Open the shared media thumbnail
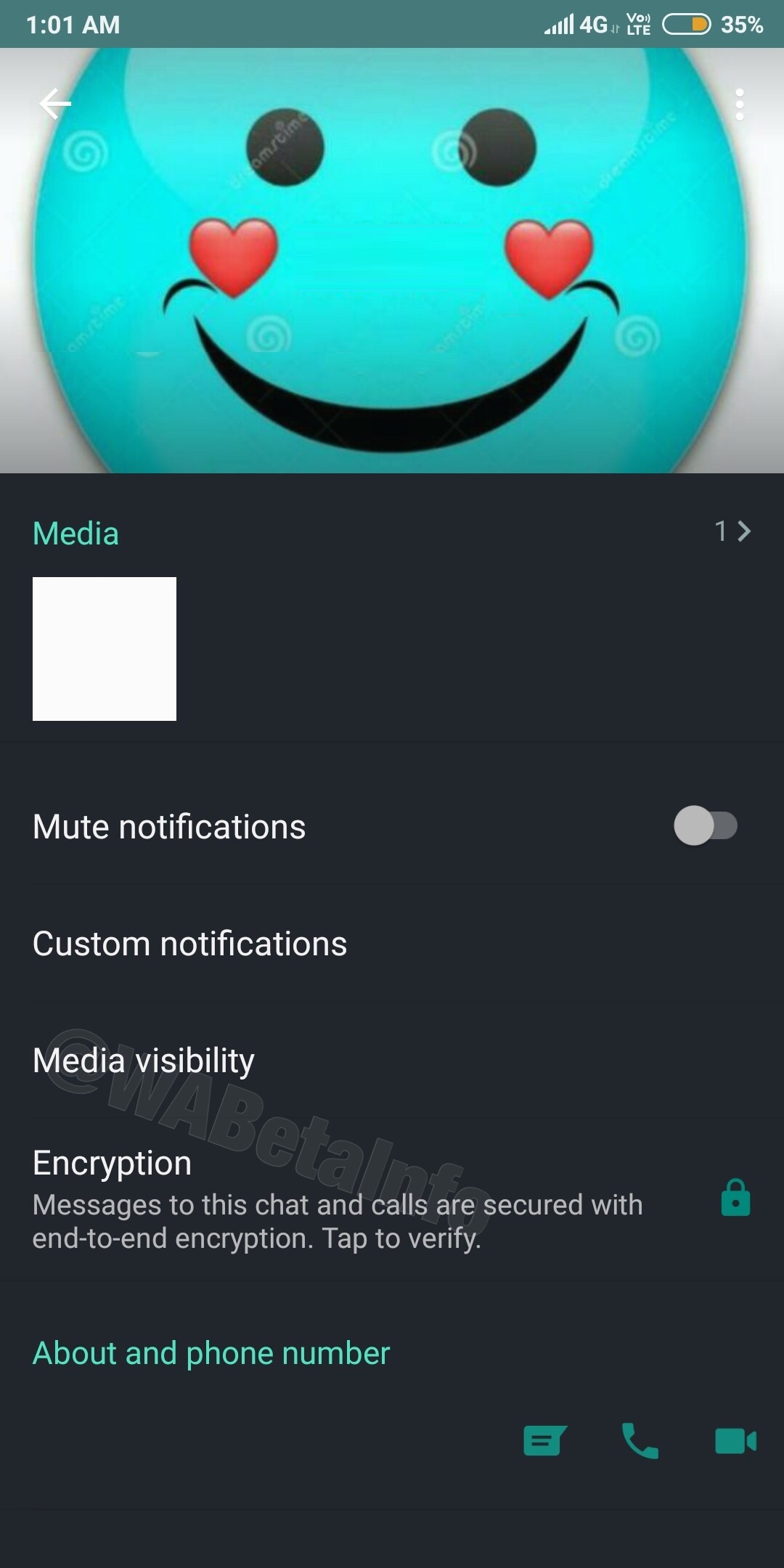Viewport: 784px width, 1568px height. point(105,649)
